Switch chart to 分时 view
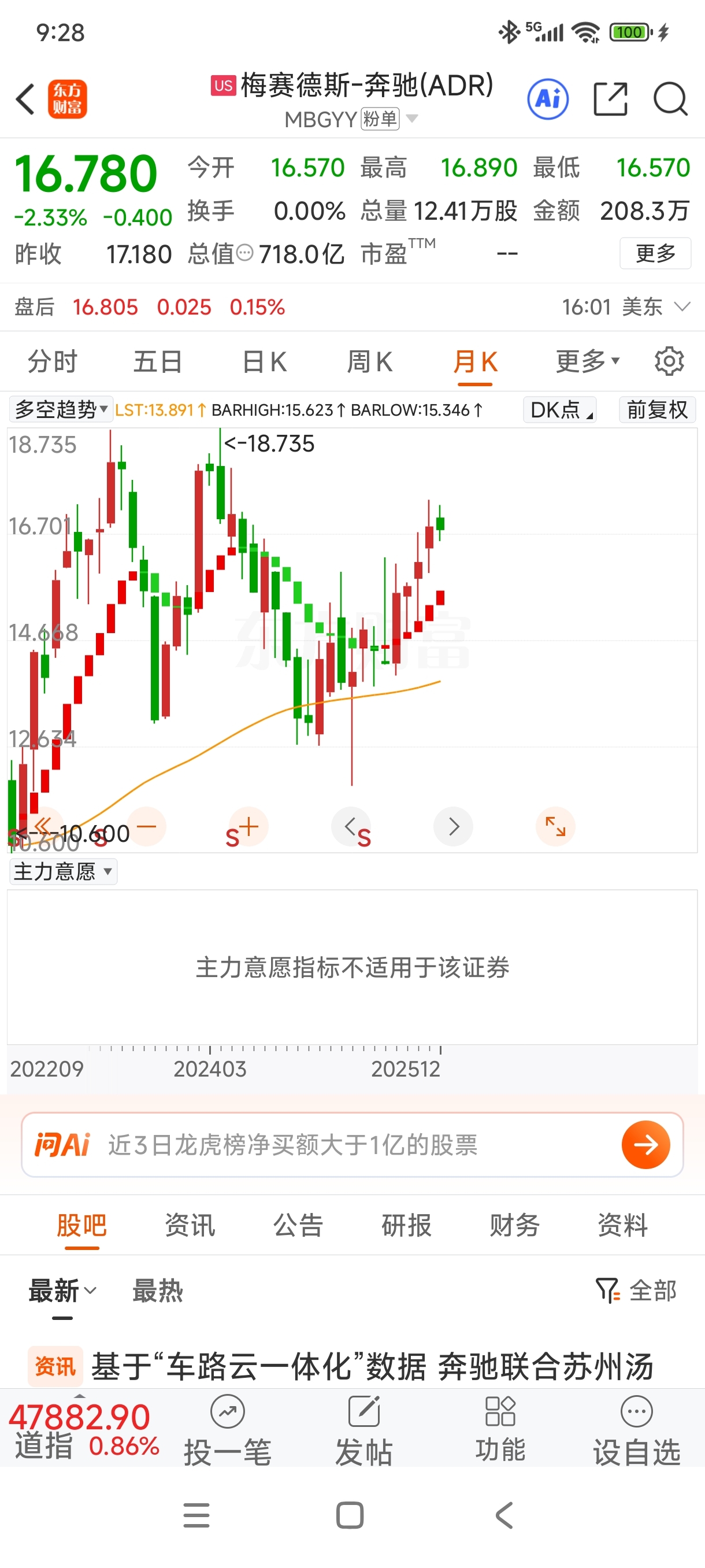 pyautogui.click(x=53, y=361)
